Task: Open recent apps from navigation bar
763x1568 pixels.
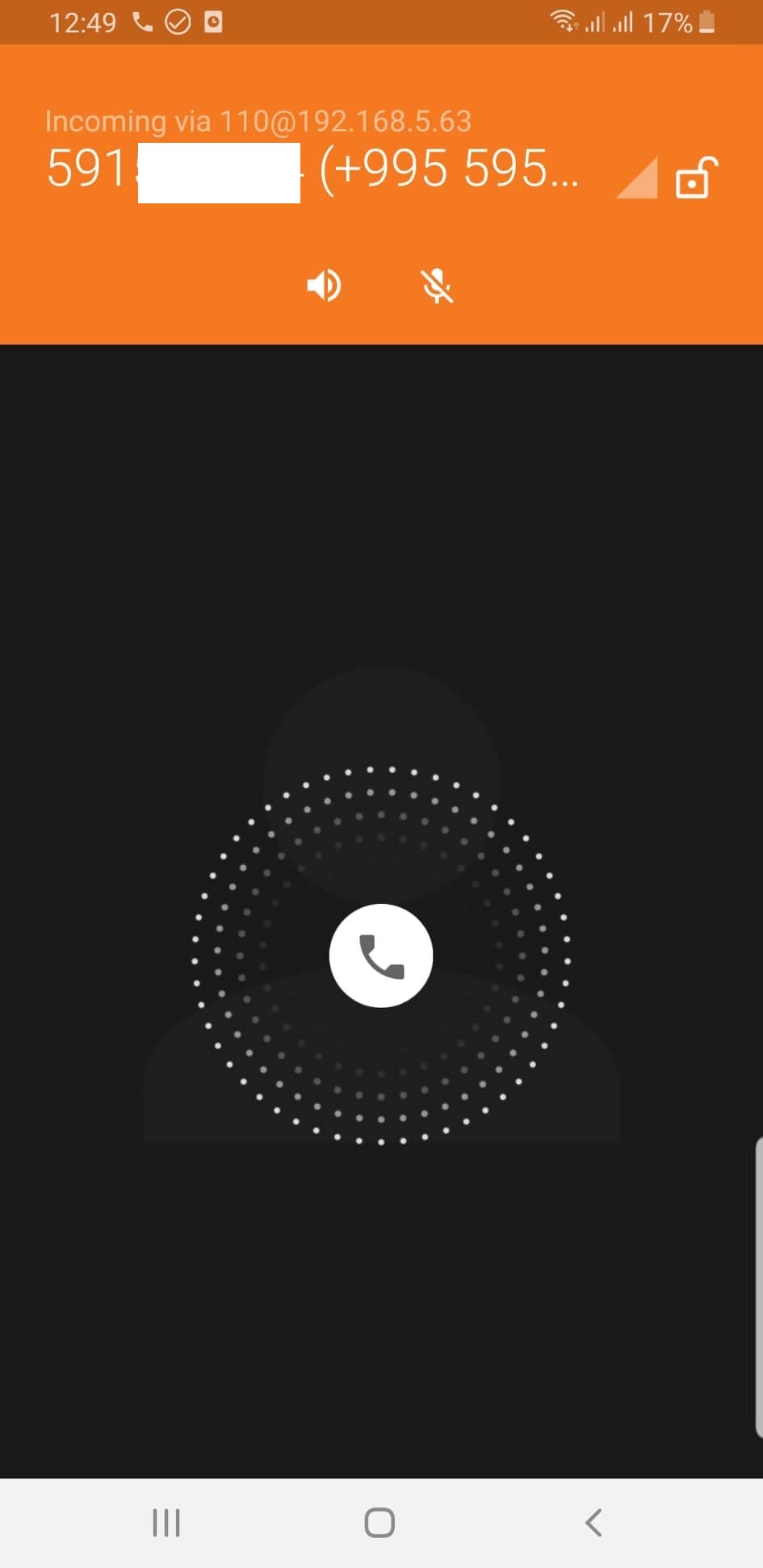Action: [166, 1523]
